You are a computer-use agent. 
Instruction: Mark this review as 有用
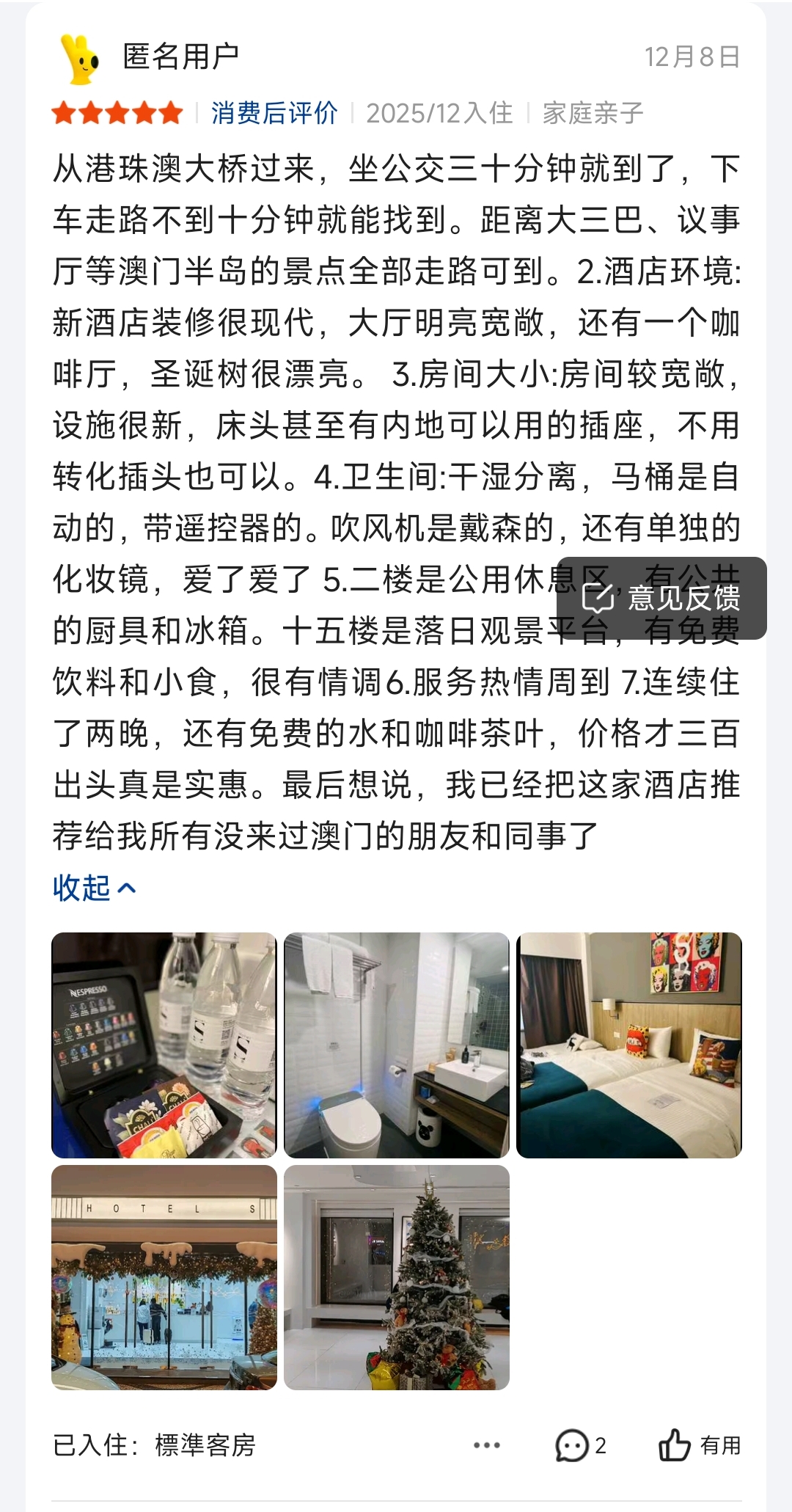click(x=700, y=1445)
